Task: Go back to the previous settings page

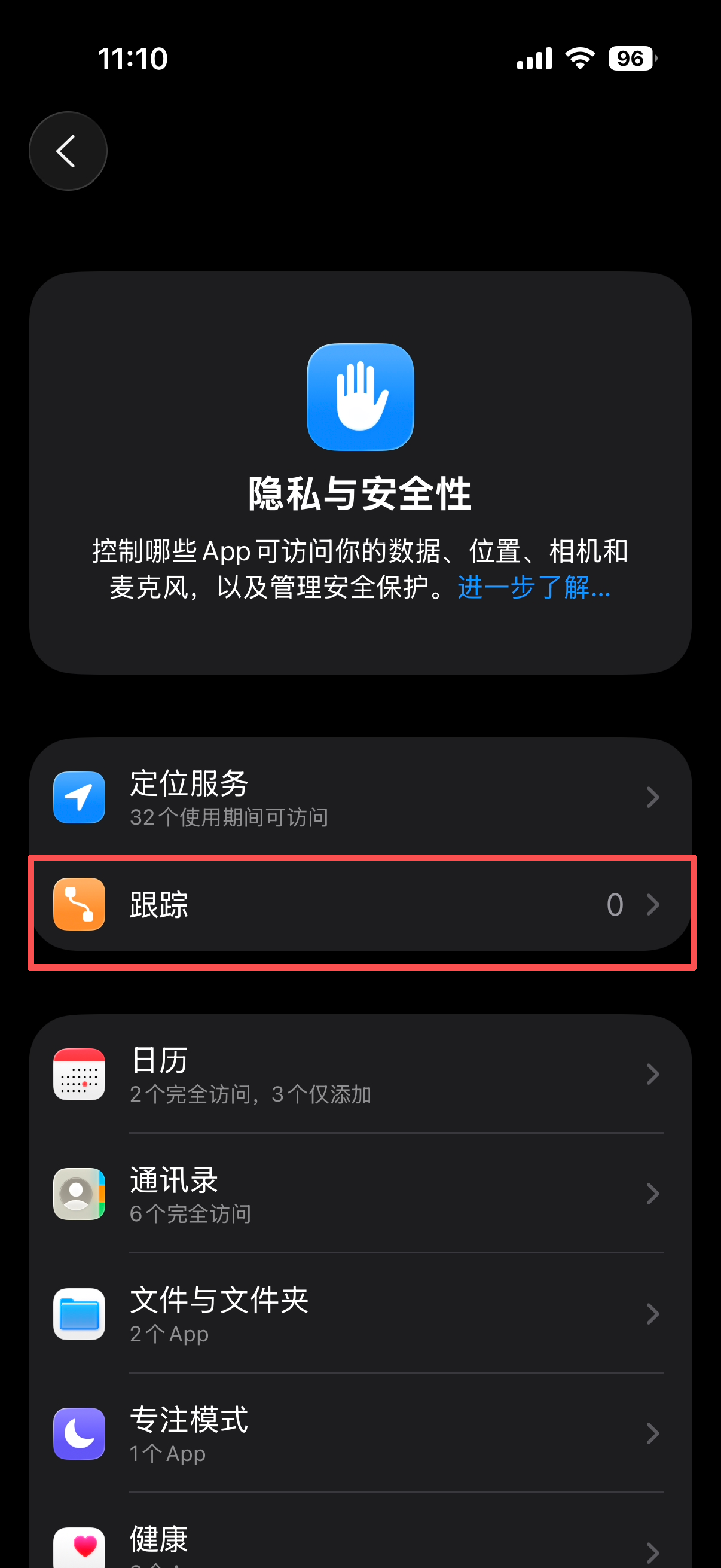Action: [x=68, y=151]
